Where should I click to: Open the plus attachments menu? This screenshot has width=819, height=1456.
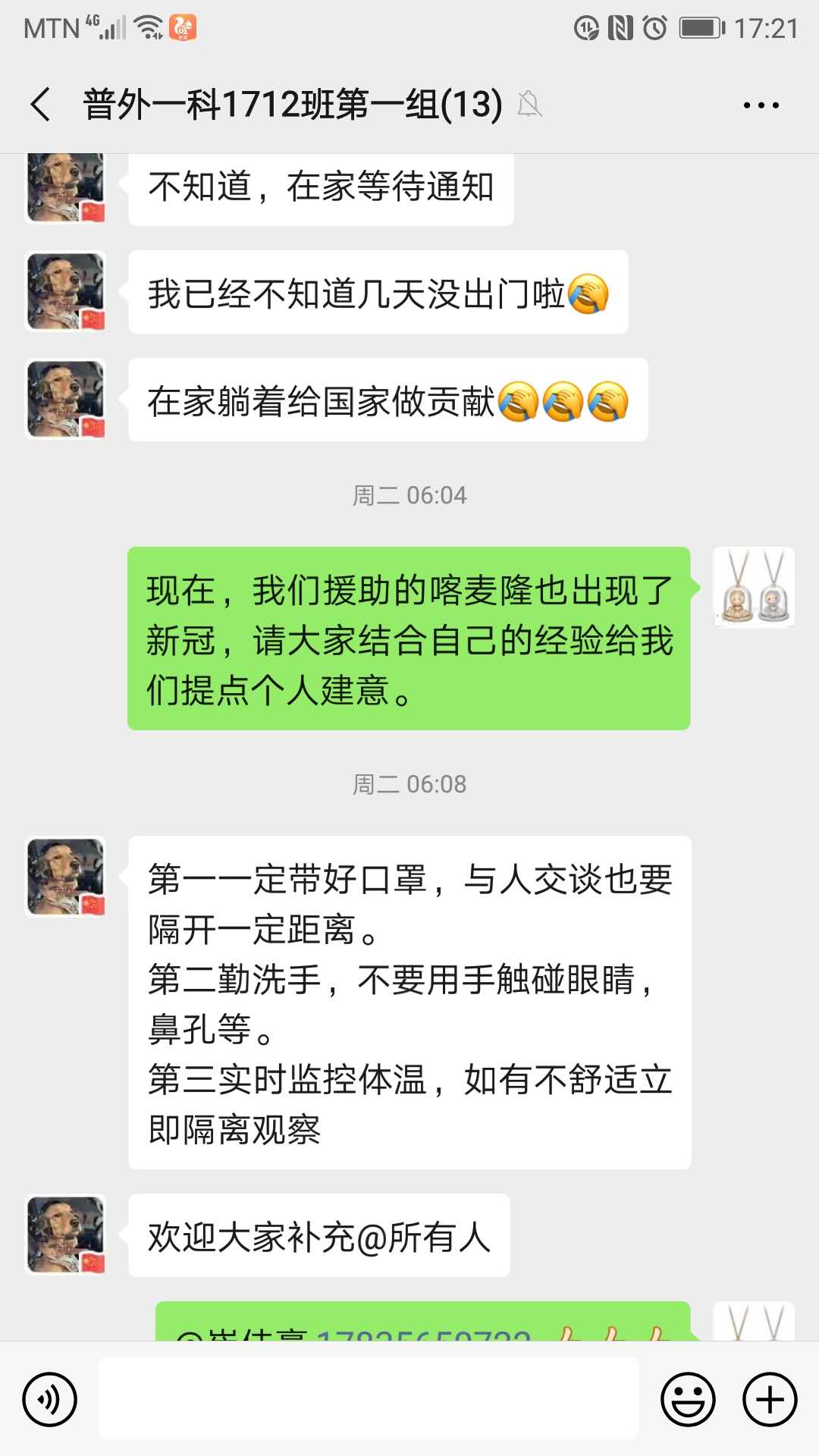point(770,1399)
